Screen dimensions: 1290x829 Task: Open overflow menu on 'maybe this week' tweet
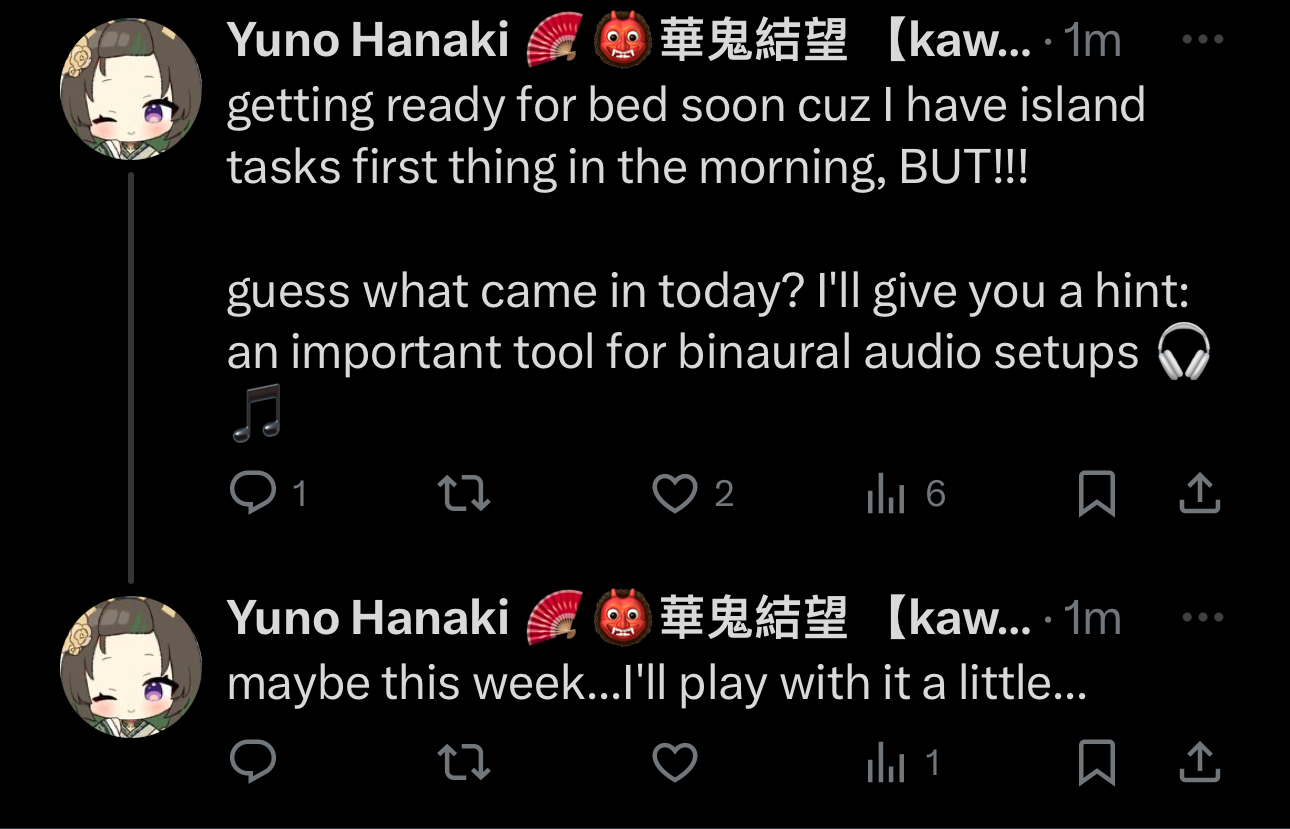(1202, 617)
